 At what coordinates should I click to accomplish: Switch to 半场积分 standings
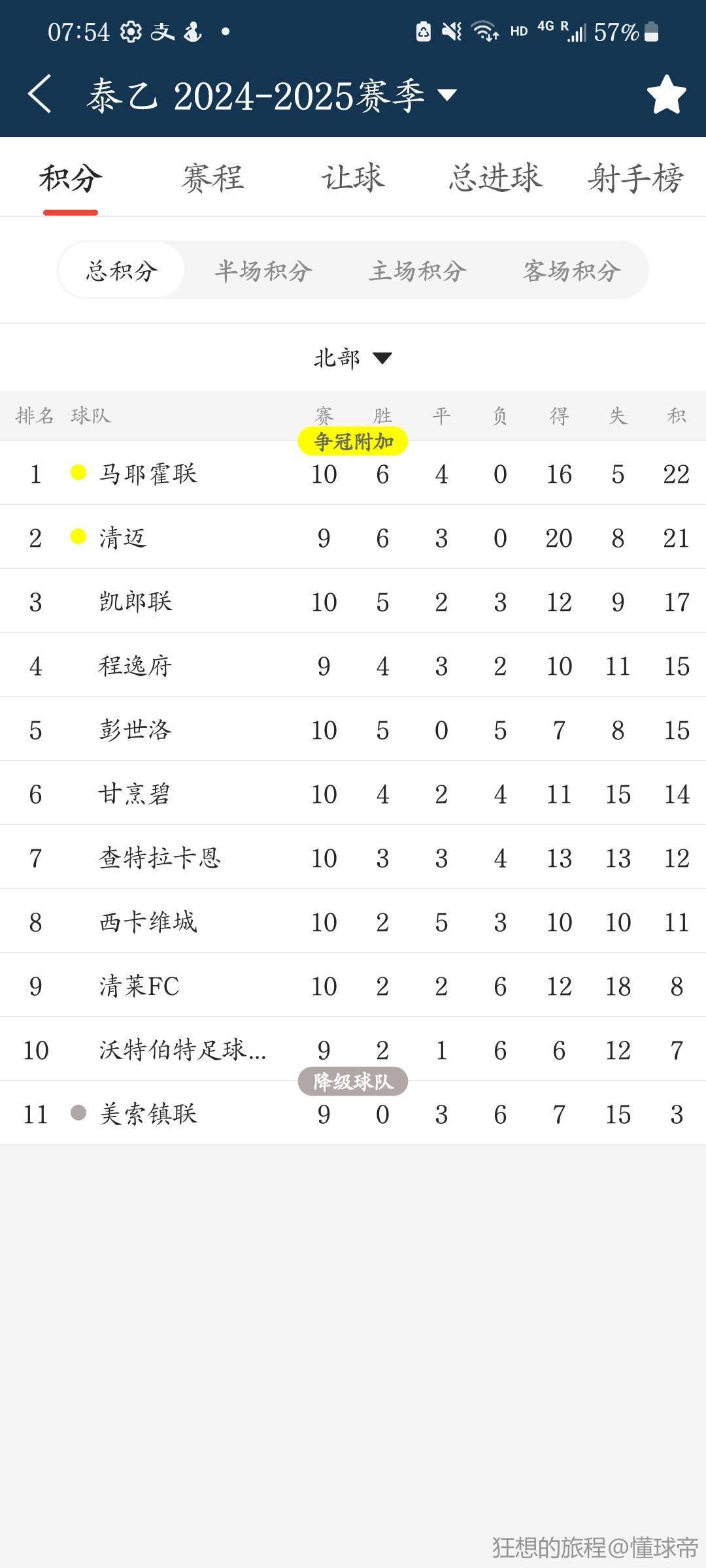(263, 270)
